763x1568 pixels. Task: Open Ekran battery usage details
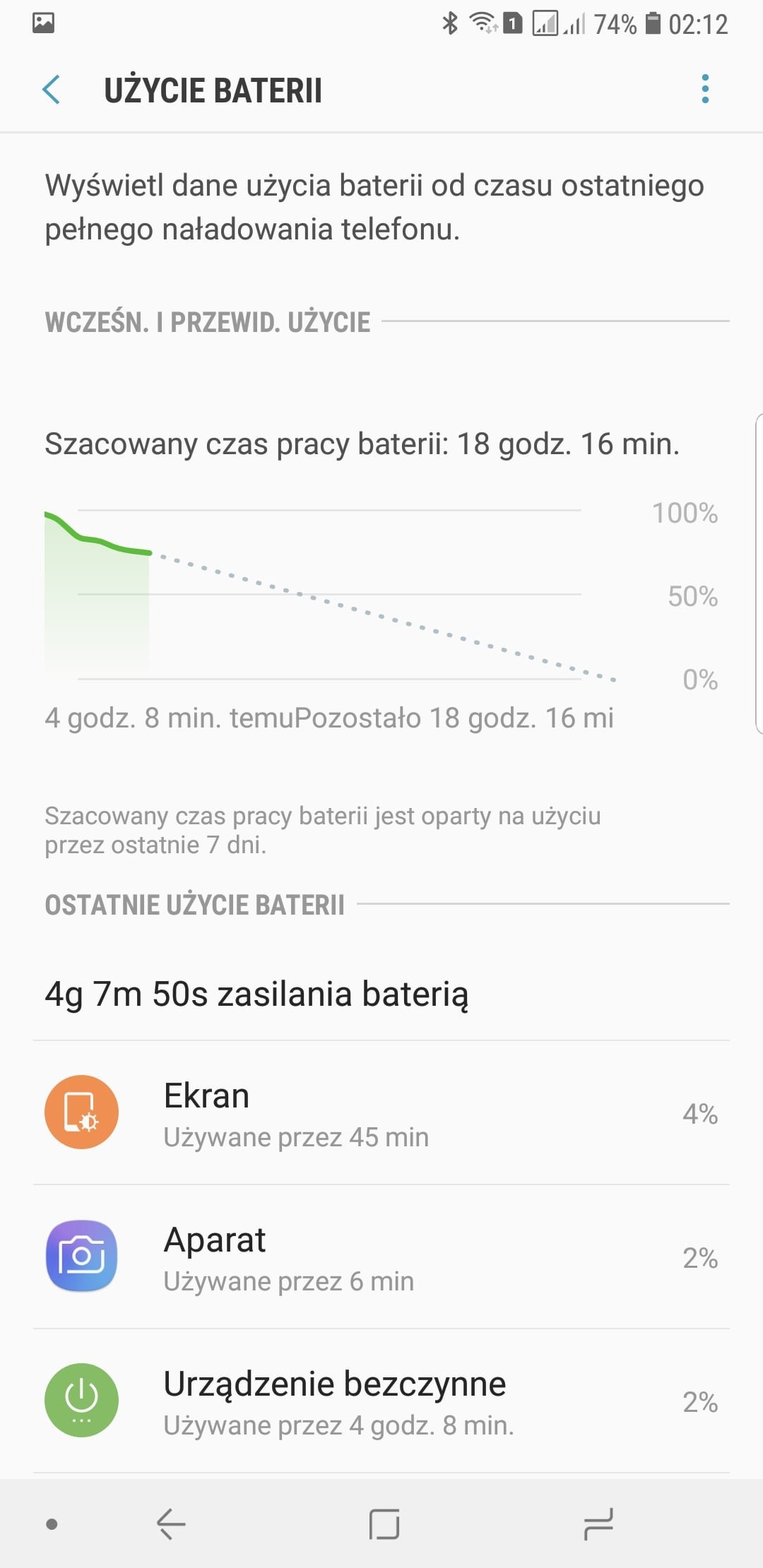(381, 1112)
